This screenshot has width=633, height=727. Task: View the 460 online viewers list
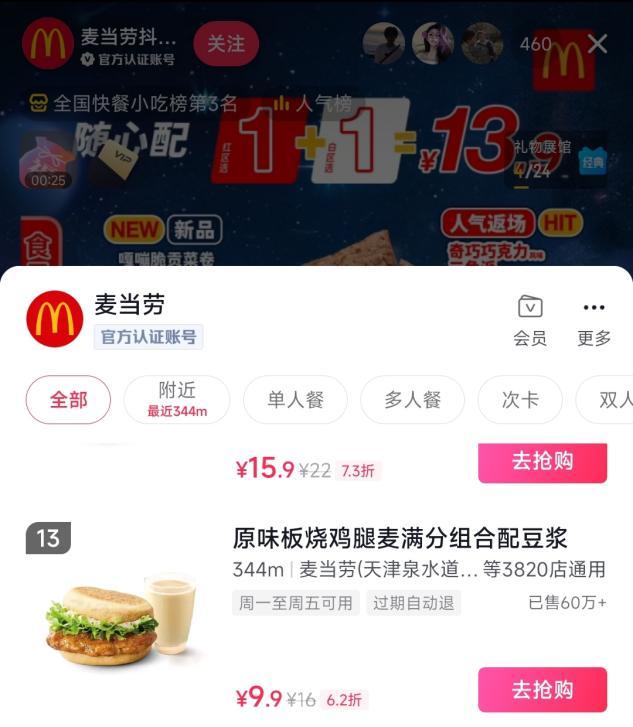pyautogui.click(x=535, y=44)
